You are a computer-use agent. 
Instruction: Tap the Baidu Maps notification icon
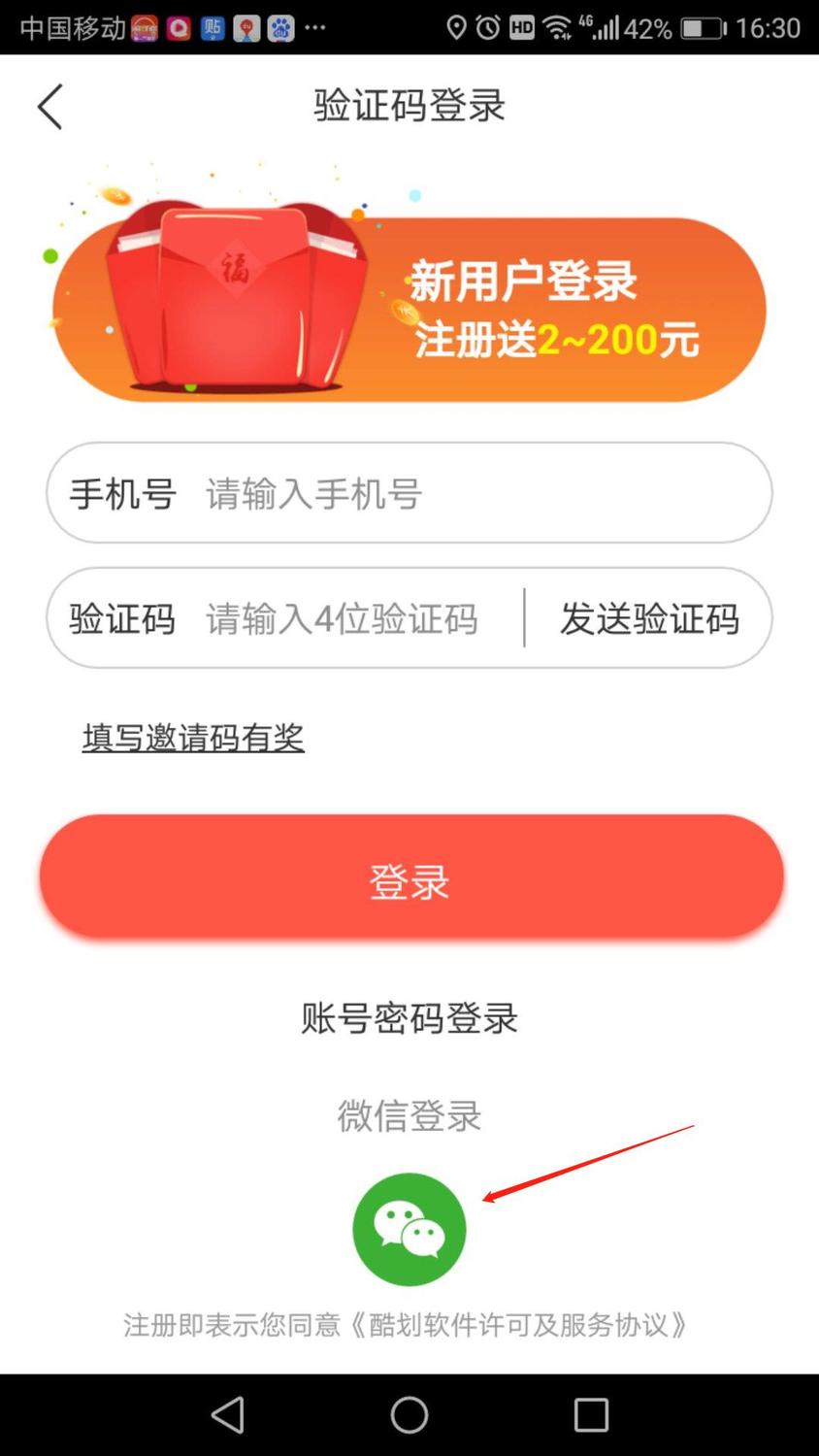click(x=246, y=27)
